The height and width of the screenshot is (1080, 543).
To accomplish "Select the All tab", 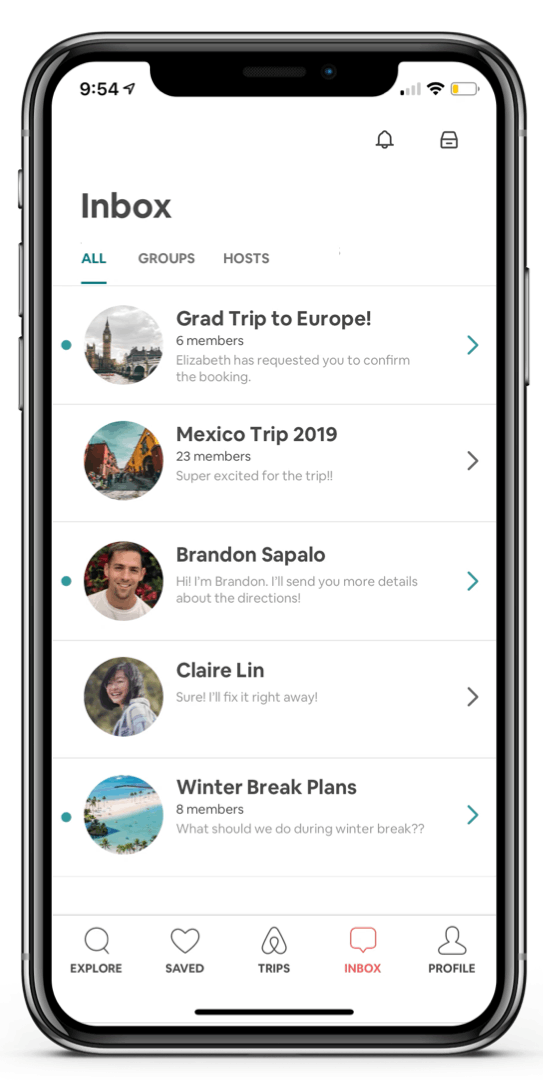I will (x=94, y=258).
